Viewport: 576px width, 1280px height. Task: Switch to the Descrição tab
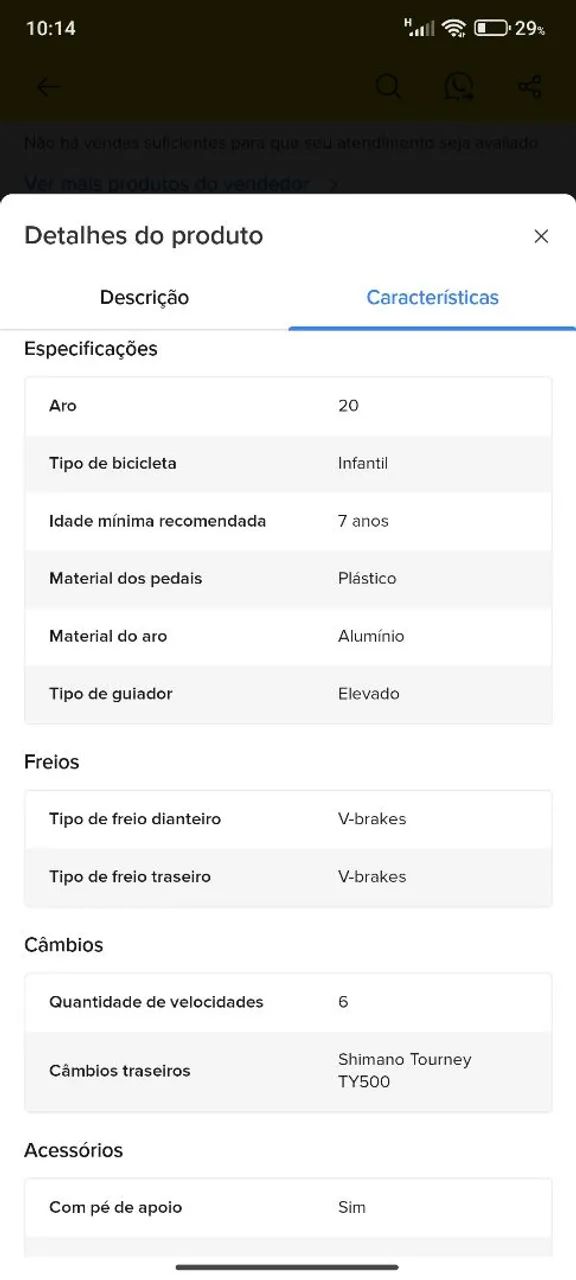coord(144,297)
